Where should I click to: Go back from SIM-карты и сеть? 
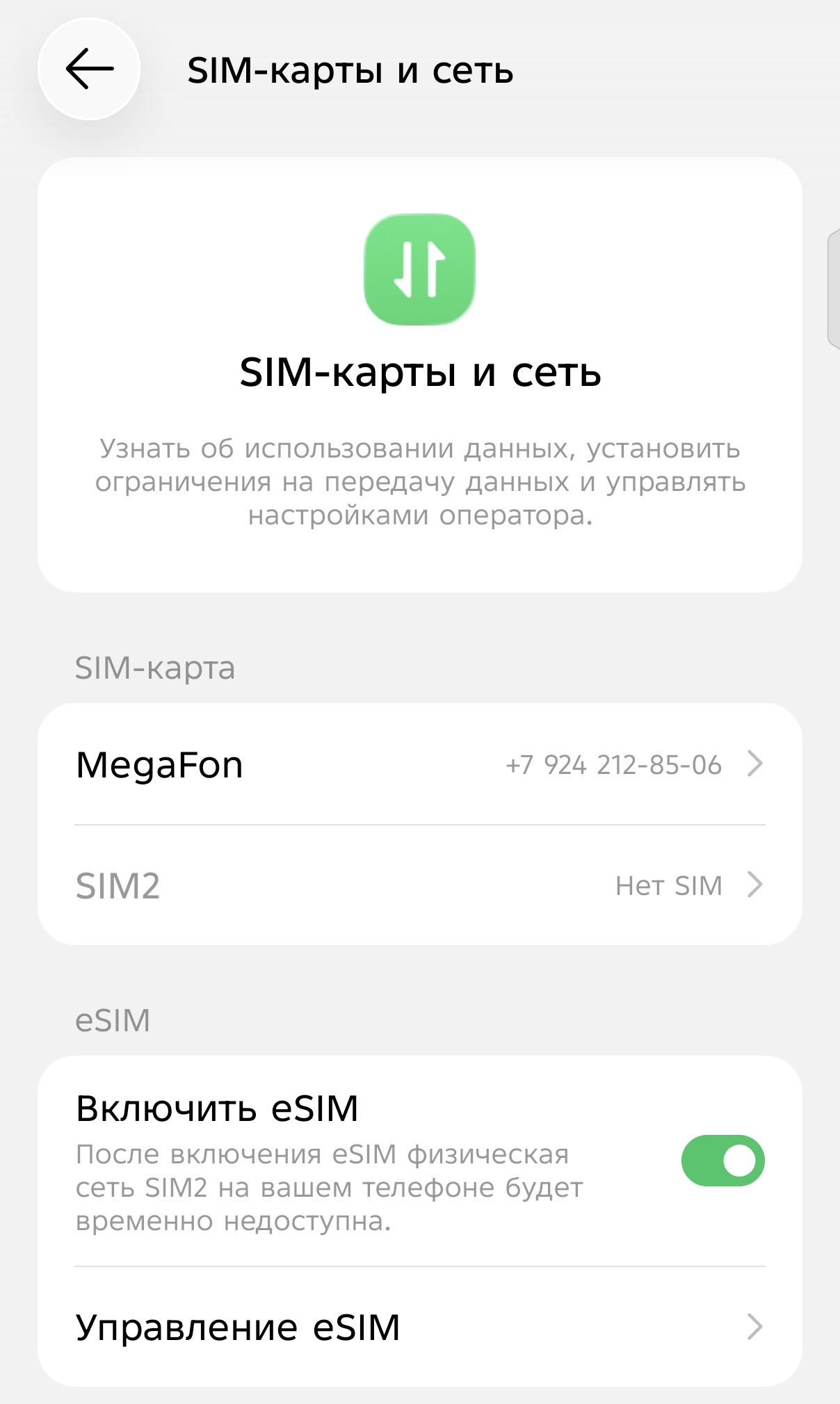89,69
